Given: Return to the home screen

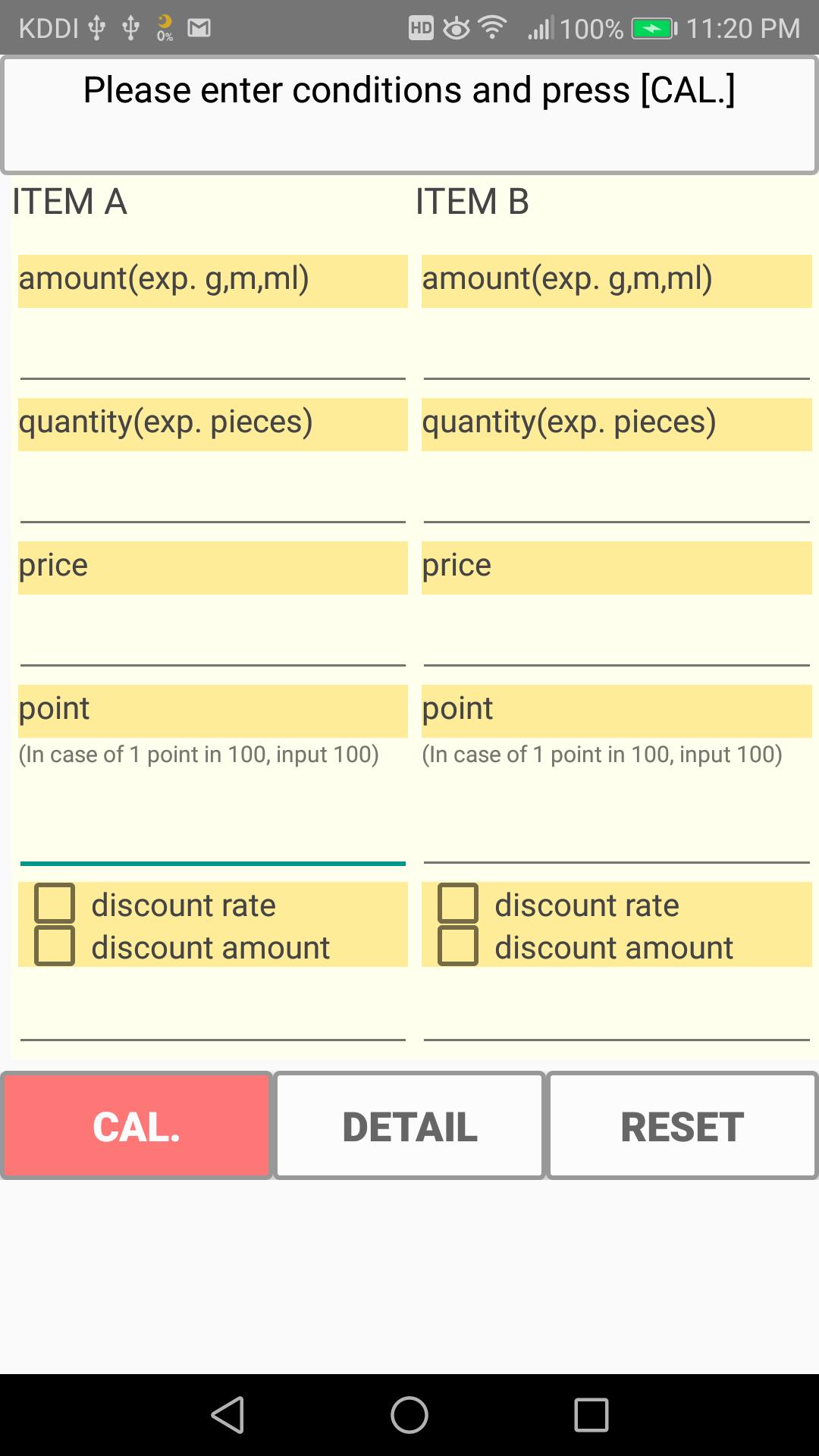Looking at the screenshot, I should coord(409,1415).
